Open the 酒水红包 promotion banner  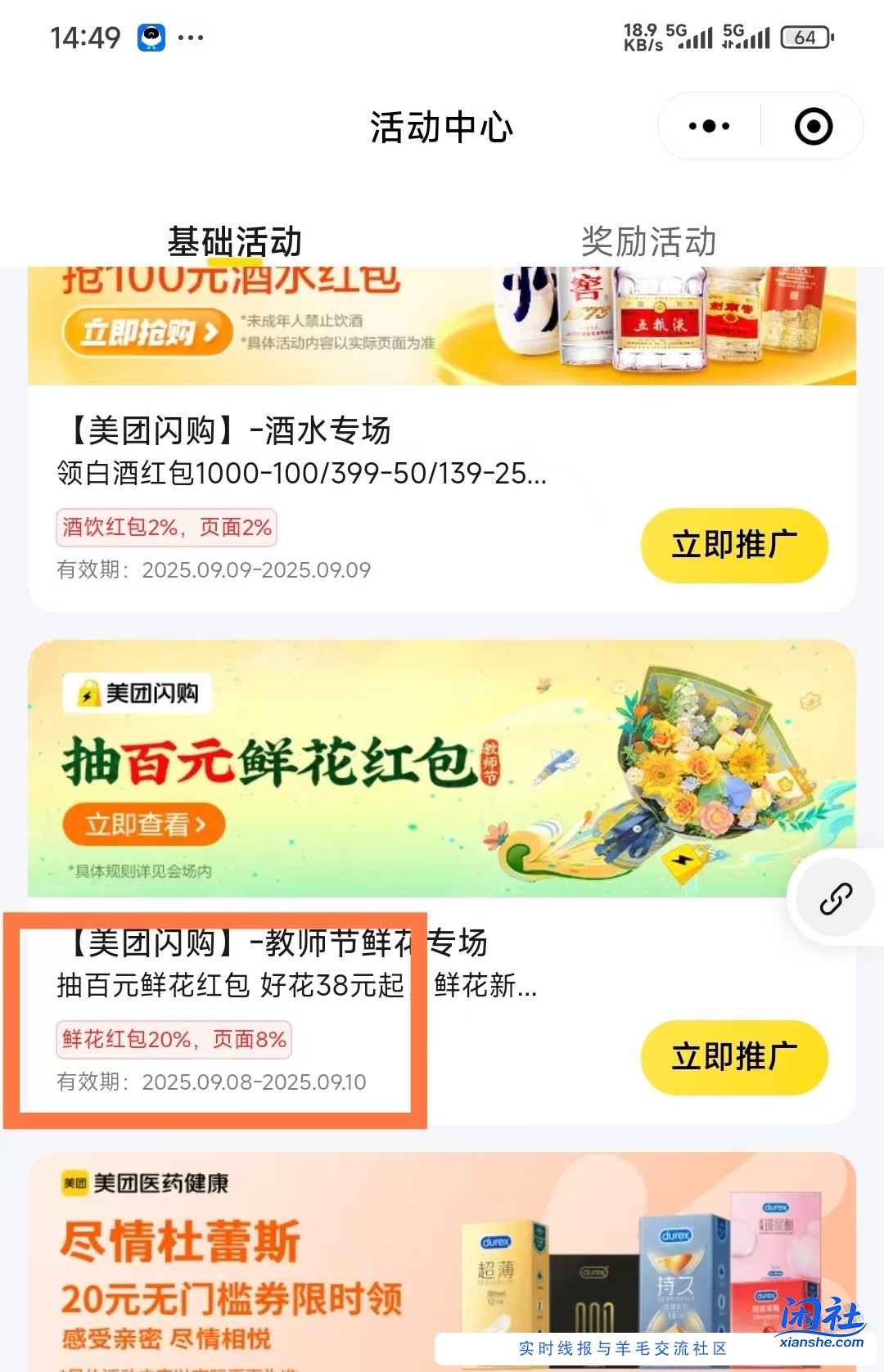(x=442, y=327)
